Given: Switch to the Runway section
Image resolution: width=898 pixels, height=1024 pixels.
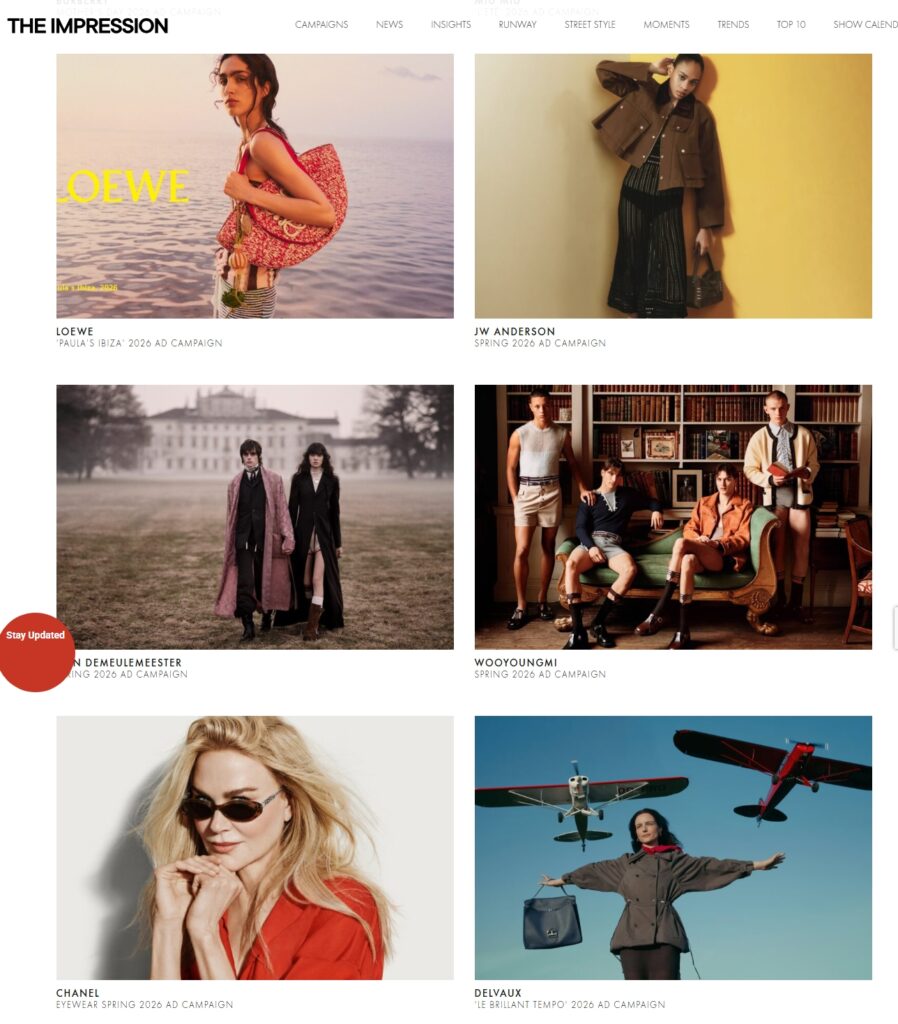Looking at the screenshot, I should [517, 25].
